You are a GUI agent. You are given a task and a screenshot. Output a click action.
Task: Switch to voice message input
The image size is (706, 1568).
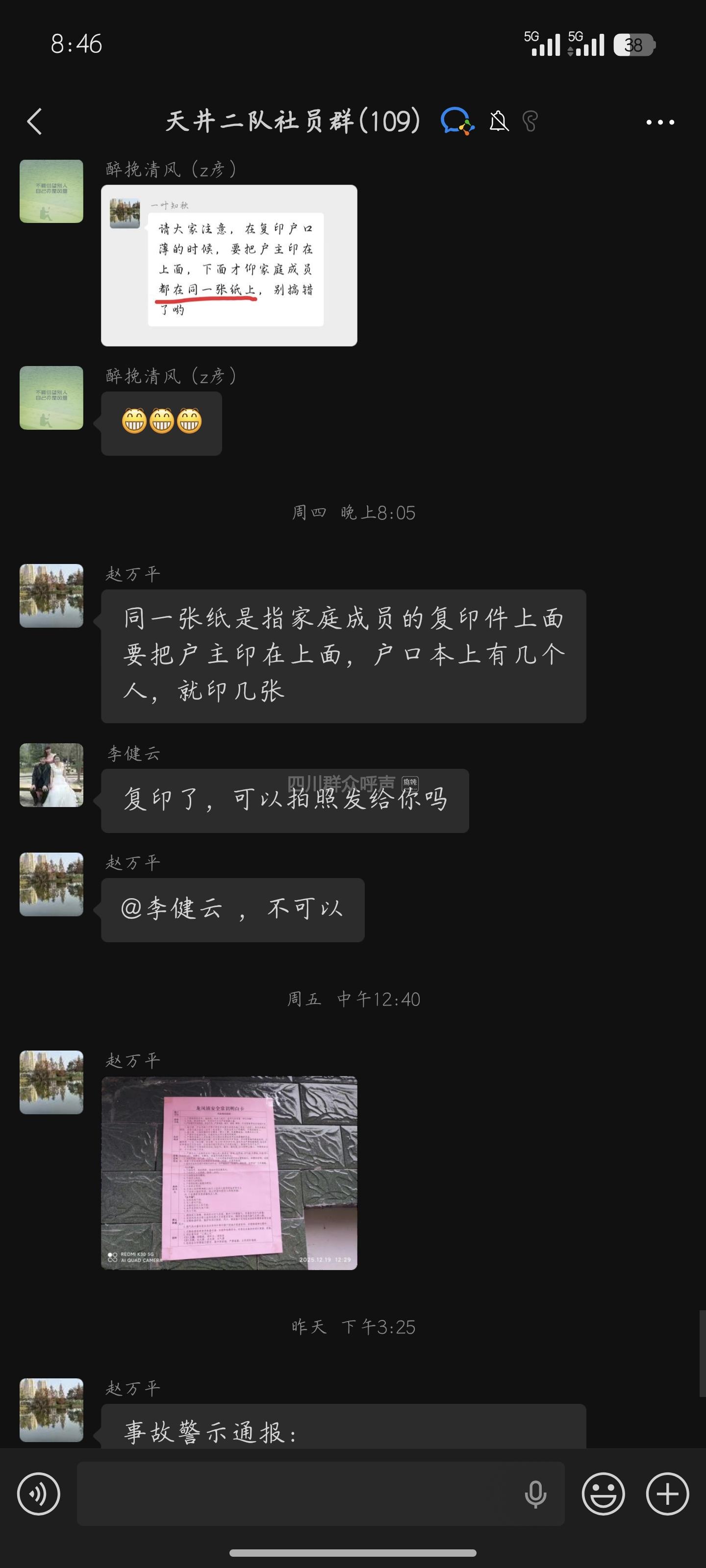pyautogui.click(x=38, y=1493)
